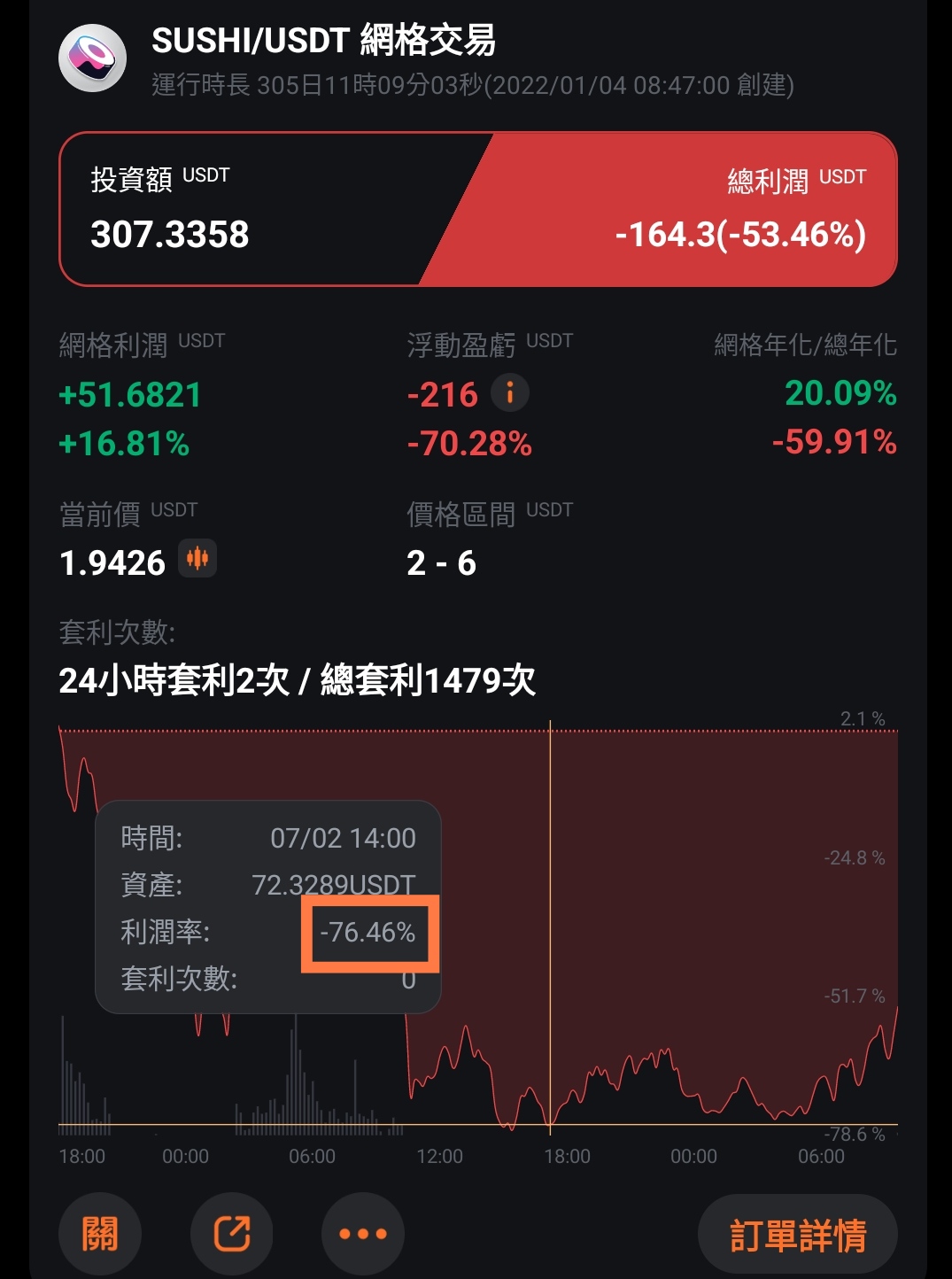Open the three-dot more options menu
This screenshot has height=1279, width=952.
363,1233
